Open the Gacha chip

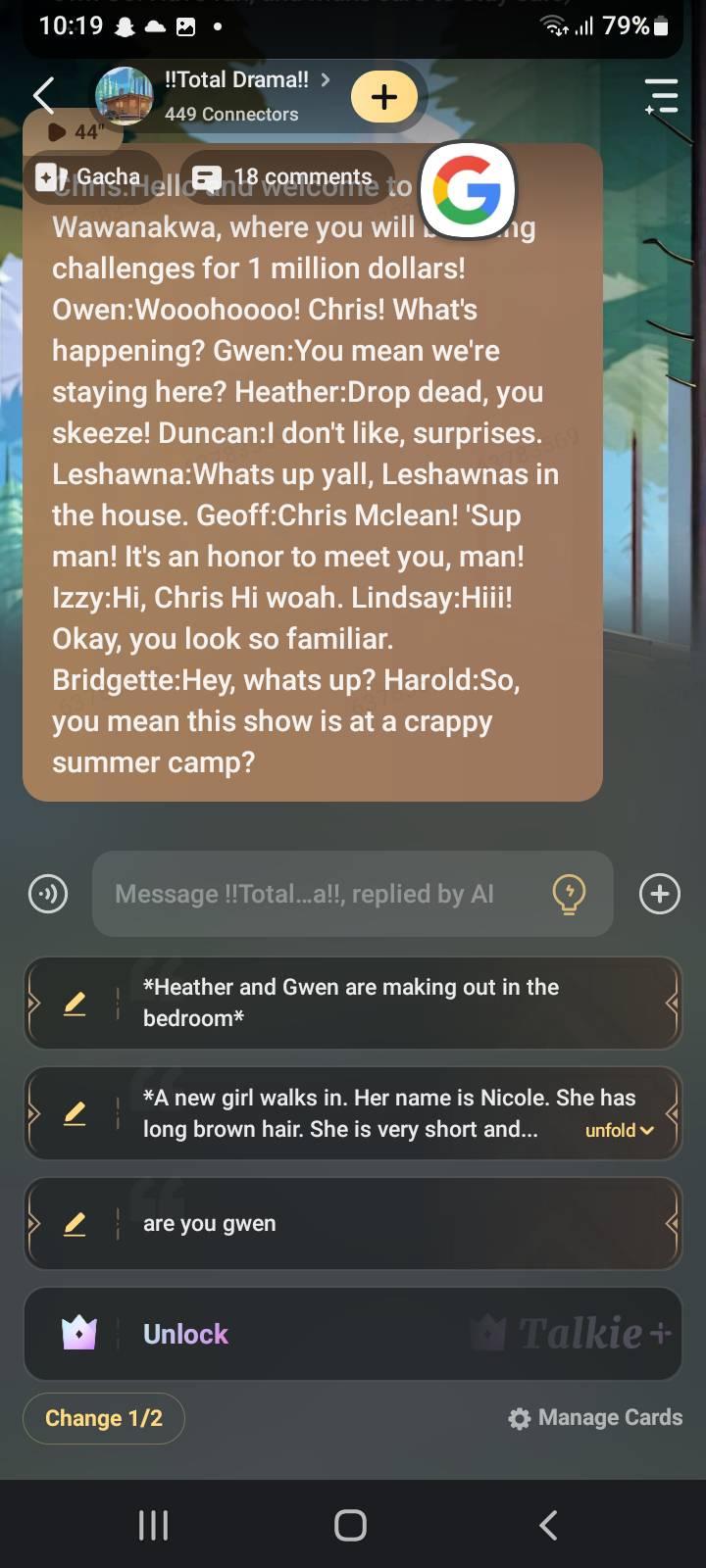click(x=90, y=177)
